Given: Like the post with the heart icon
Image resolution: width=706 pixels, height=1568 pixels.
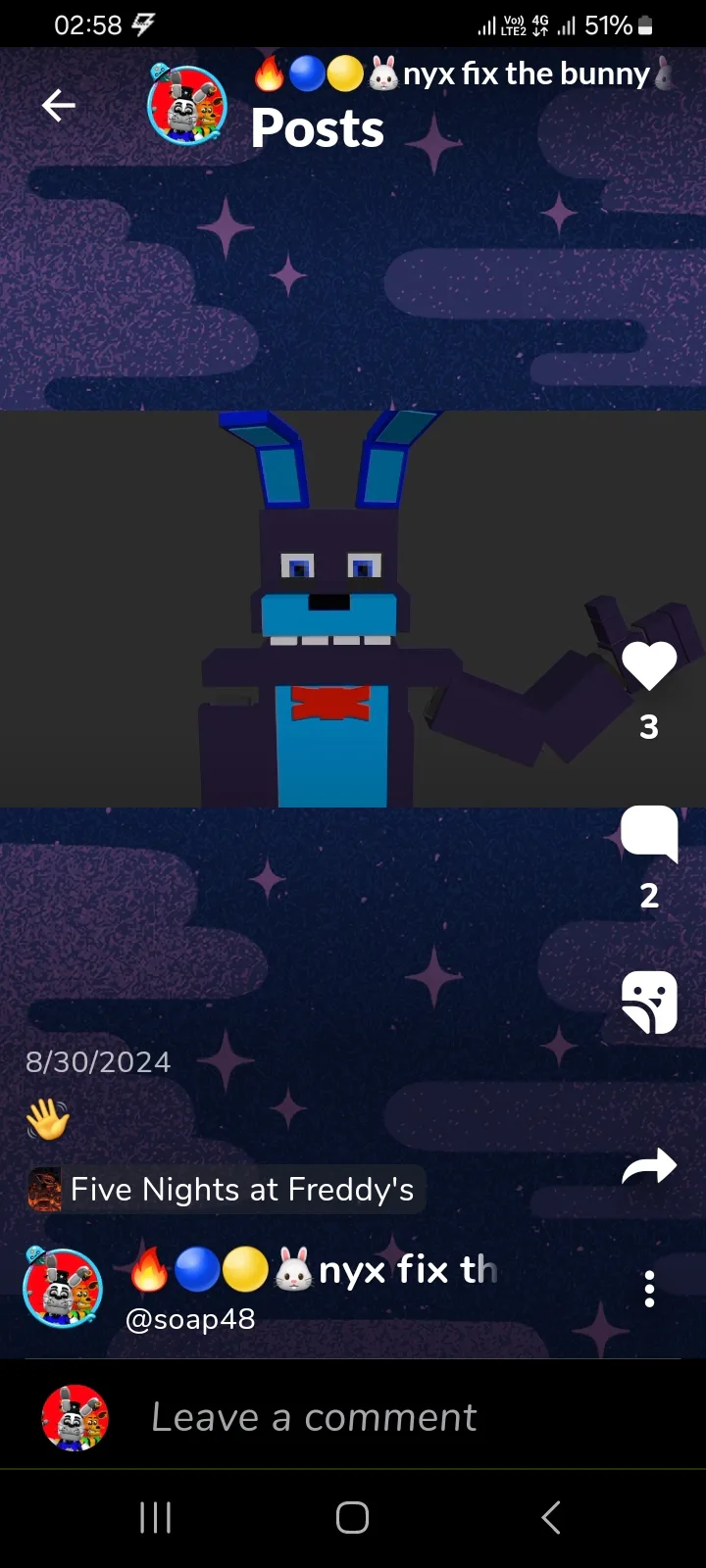Looking at the screenshot, I should (649, 666).
